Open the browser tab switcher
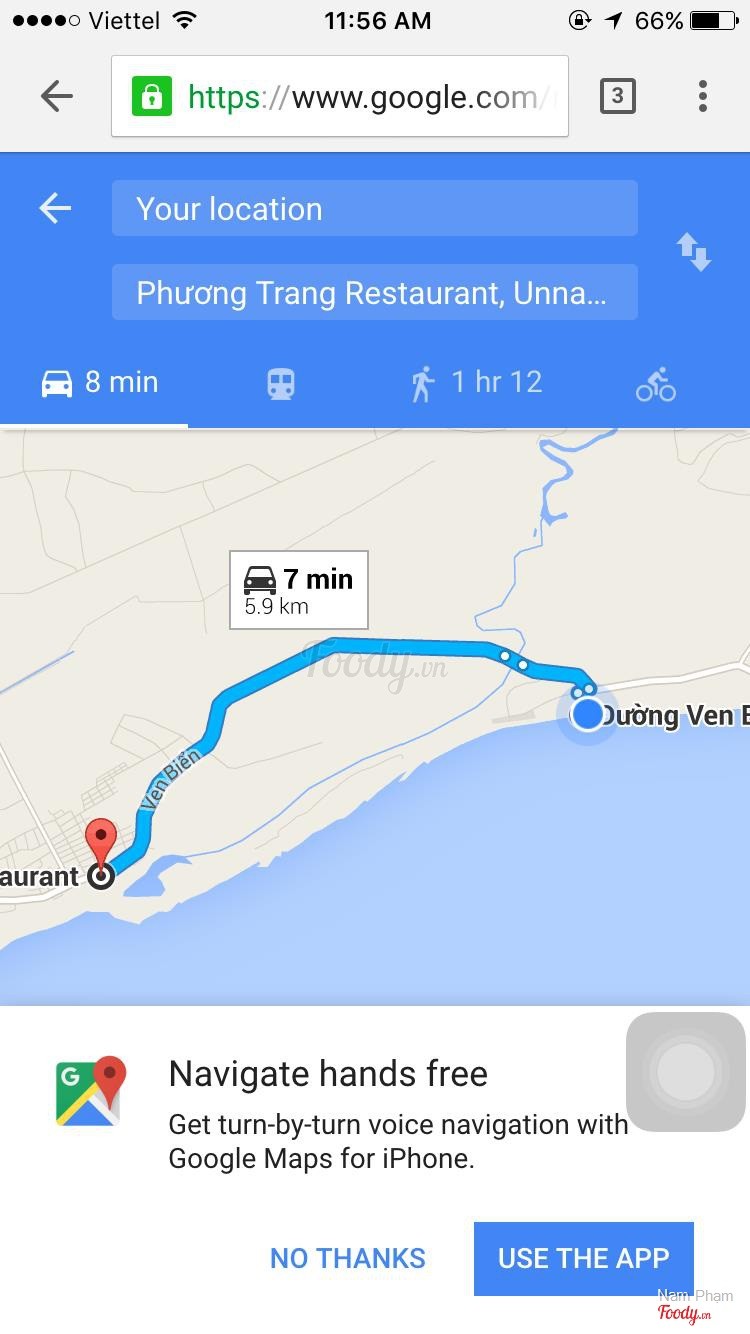The image size is (750, 1334). click(x=617, y=96)
